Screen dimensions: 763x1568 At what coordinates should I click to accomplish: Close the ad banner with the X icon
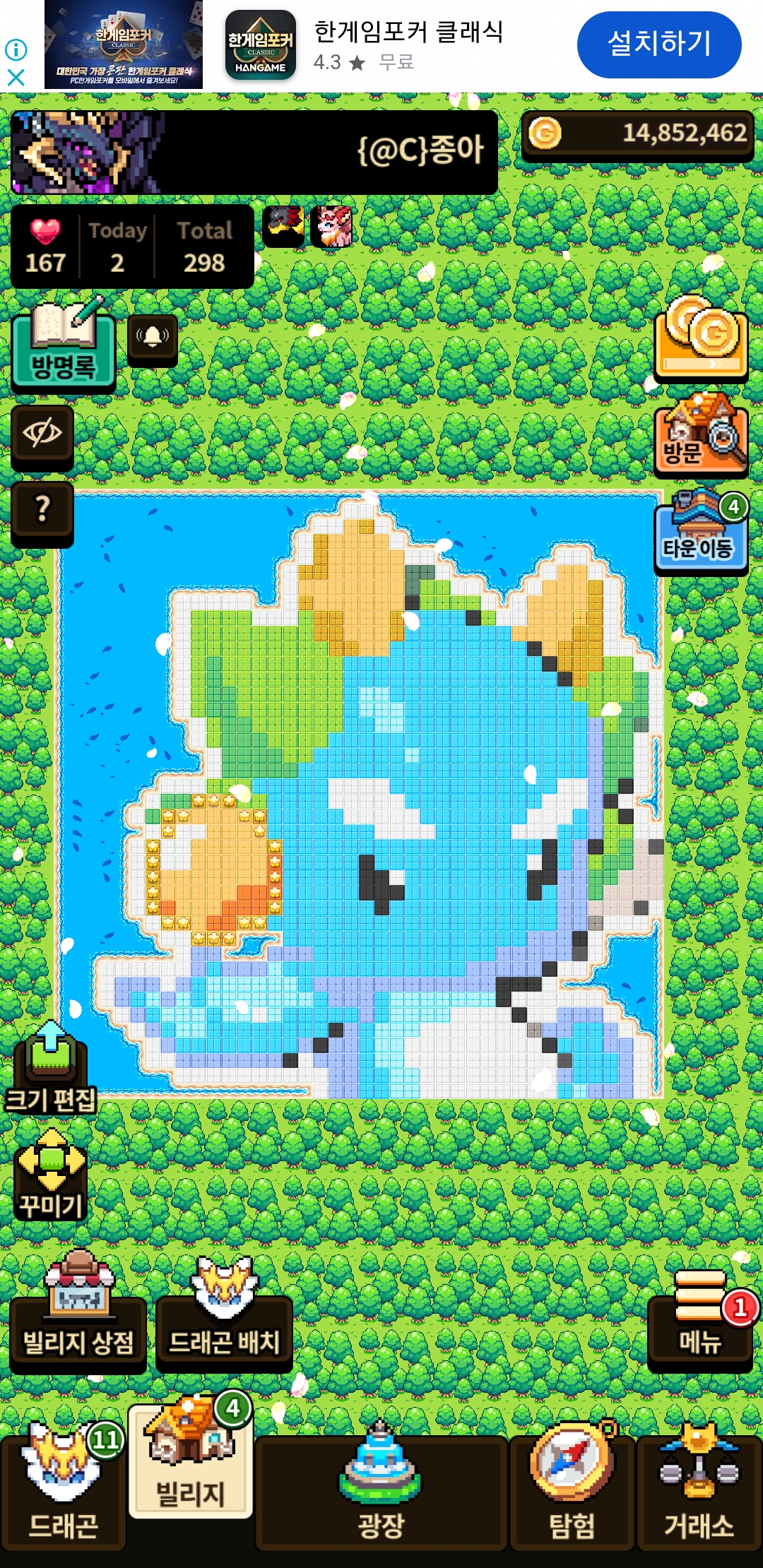tap(16, 77)
